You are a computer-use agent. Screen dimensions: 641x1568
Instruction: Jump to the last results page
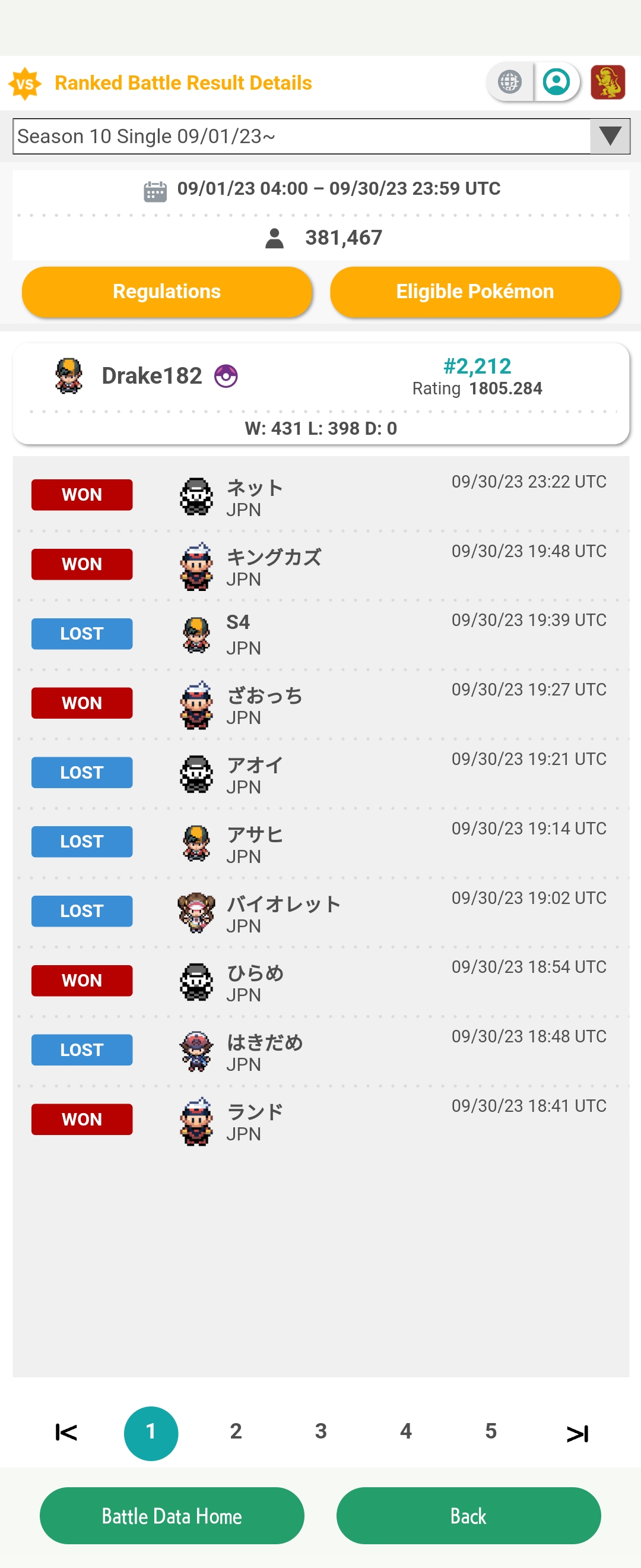[x=576, y=1433]
